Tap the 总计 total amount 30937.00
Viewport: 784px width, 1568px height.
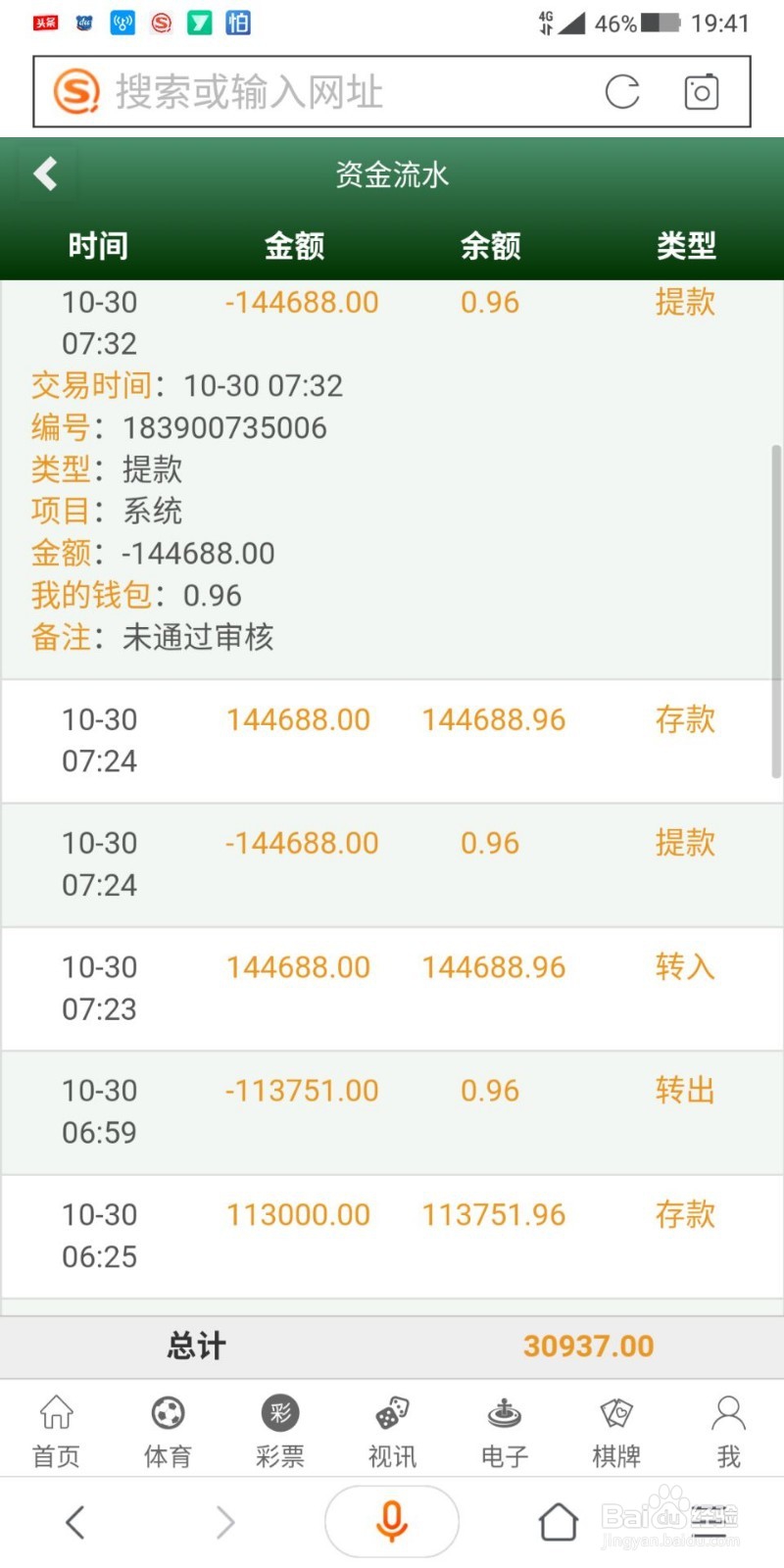tap(588, 1347)
